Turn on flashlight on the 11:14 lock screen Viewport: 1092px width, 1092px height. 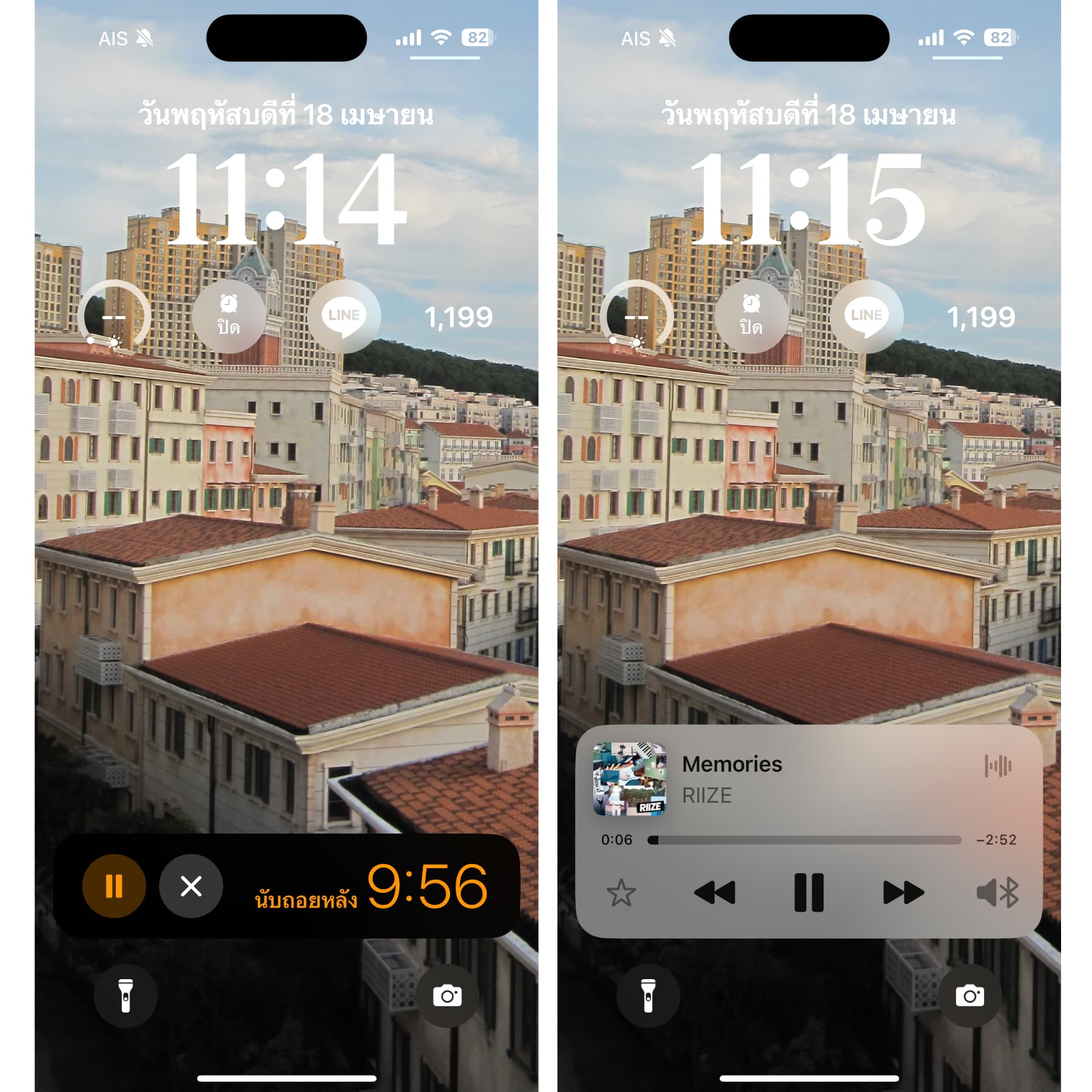(126, 996)
